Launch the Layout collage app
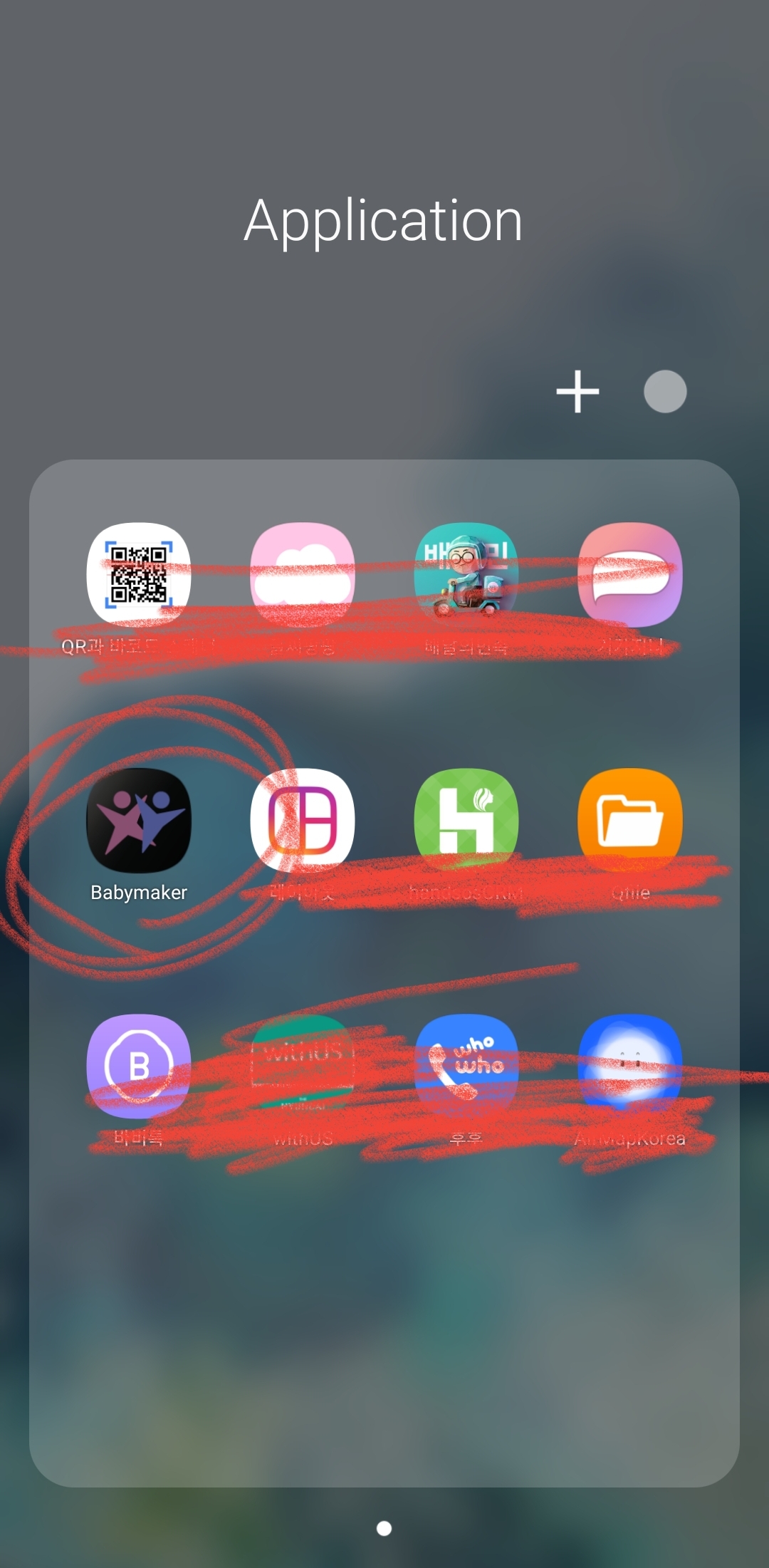 (303, 820)
